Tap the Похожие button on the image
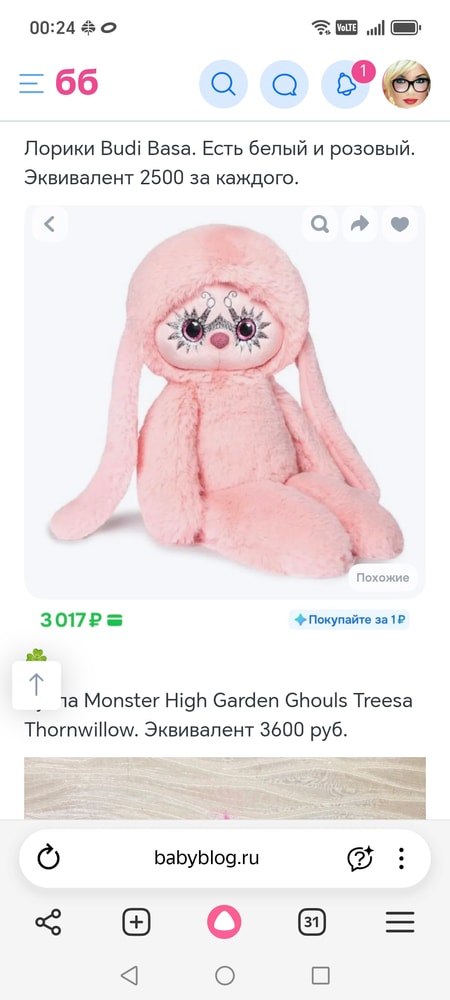The height and width of the screenshot is (1000, 450). point(382,578)
